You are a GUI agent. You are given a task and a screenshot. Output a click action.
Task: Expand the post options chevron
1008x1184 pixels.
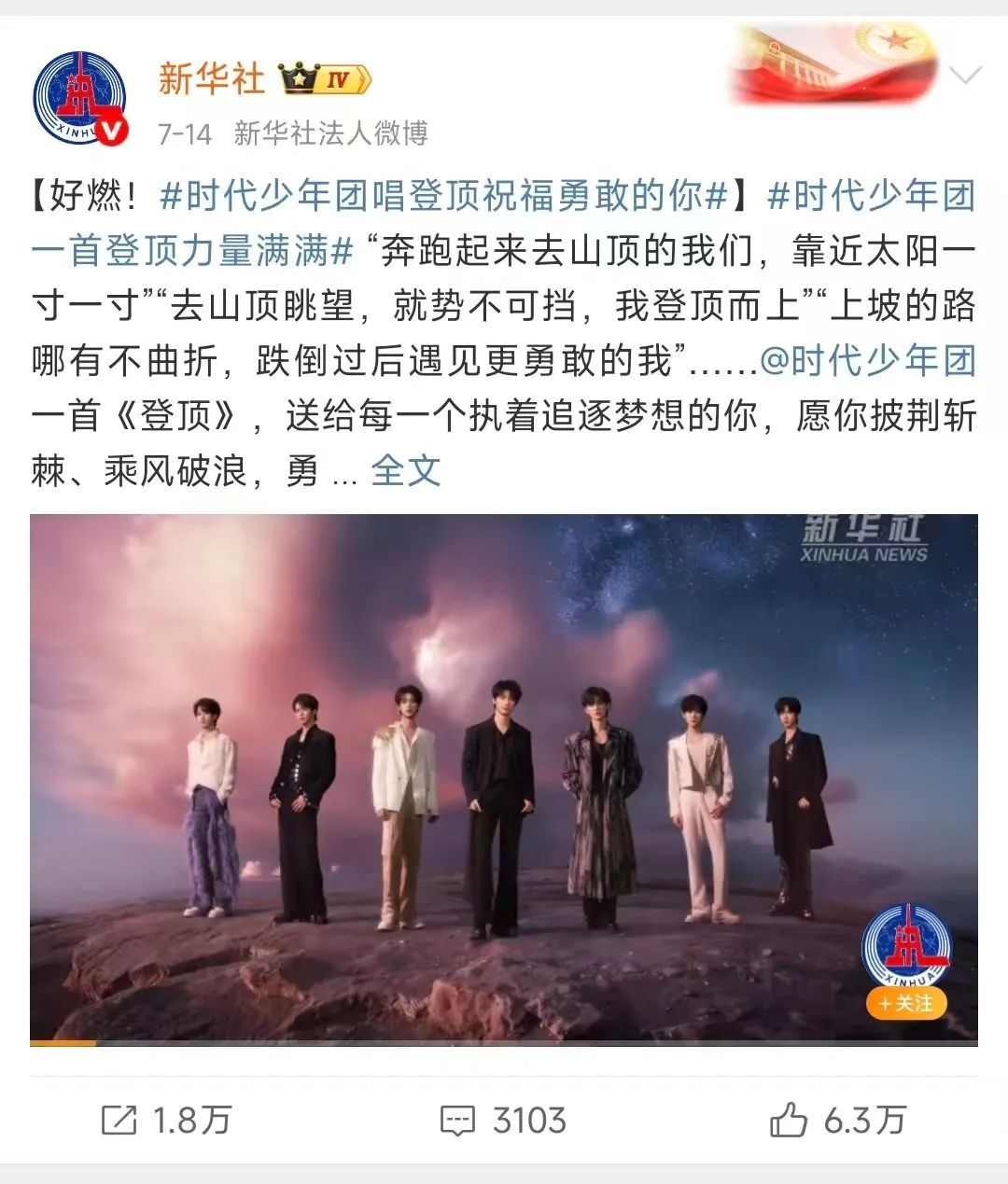(x=965, y=75)
